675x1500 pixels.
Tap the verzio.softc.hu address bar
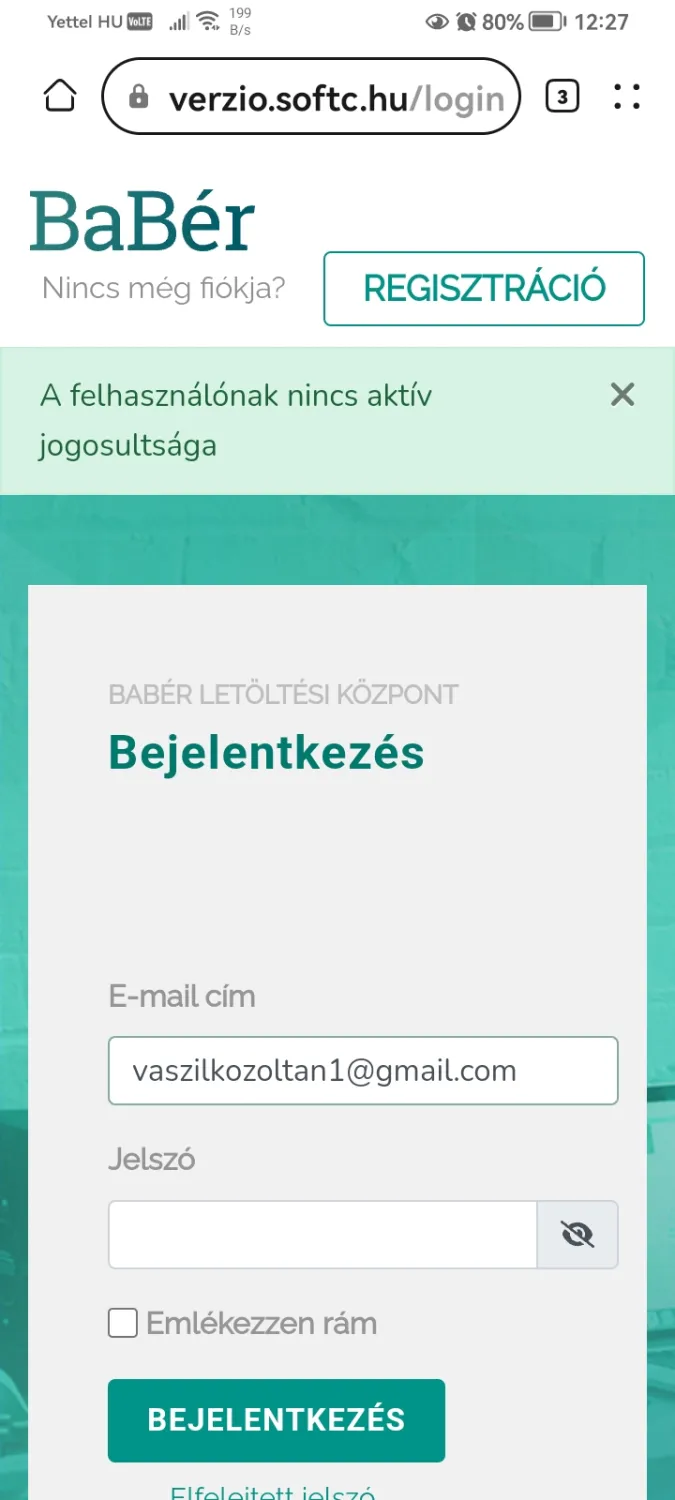click(x=311, y=97)
